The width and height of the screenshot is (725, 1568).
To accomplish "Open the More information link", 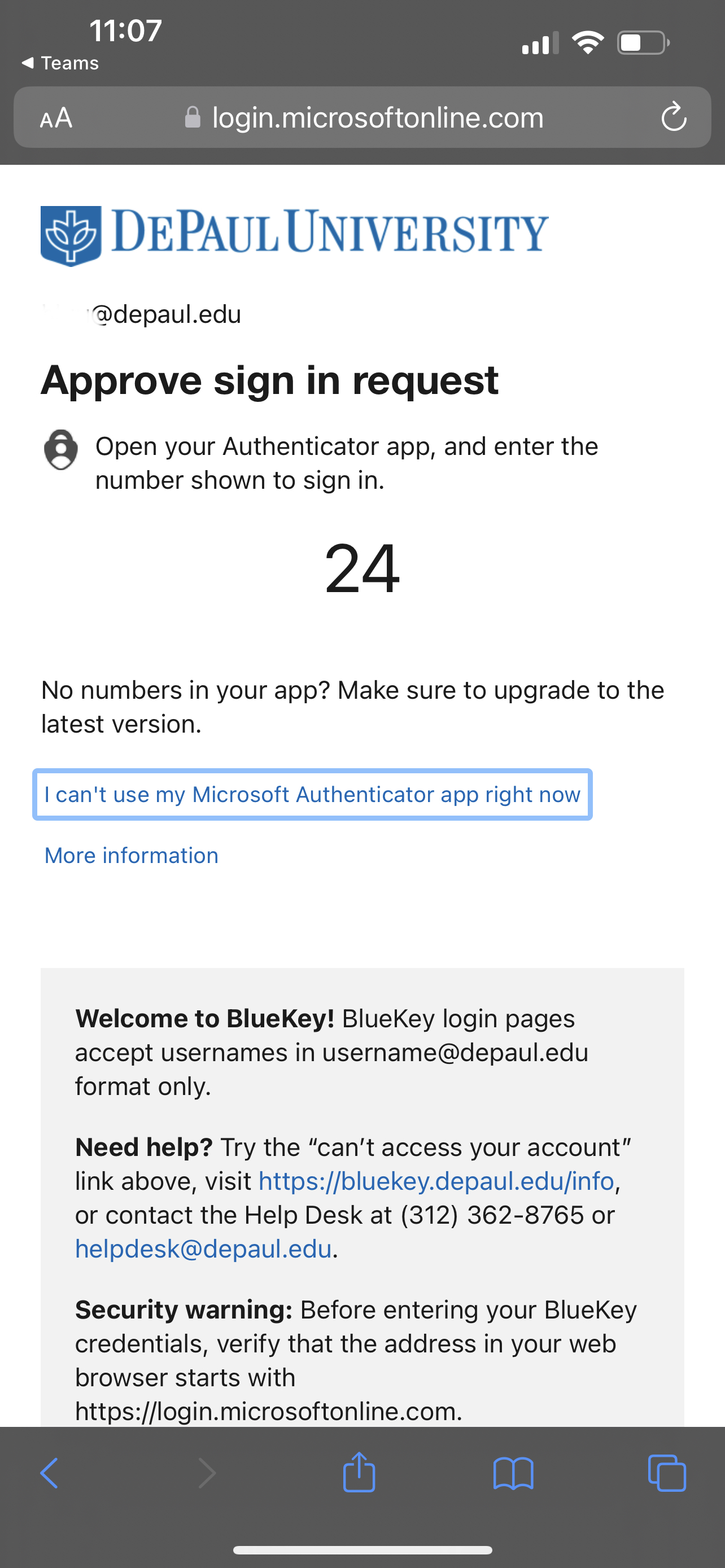I will [x=132, y=855].
